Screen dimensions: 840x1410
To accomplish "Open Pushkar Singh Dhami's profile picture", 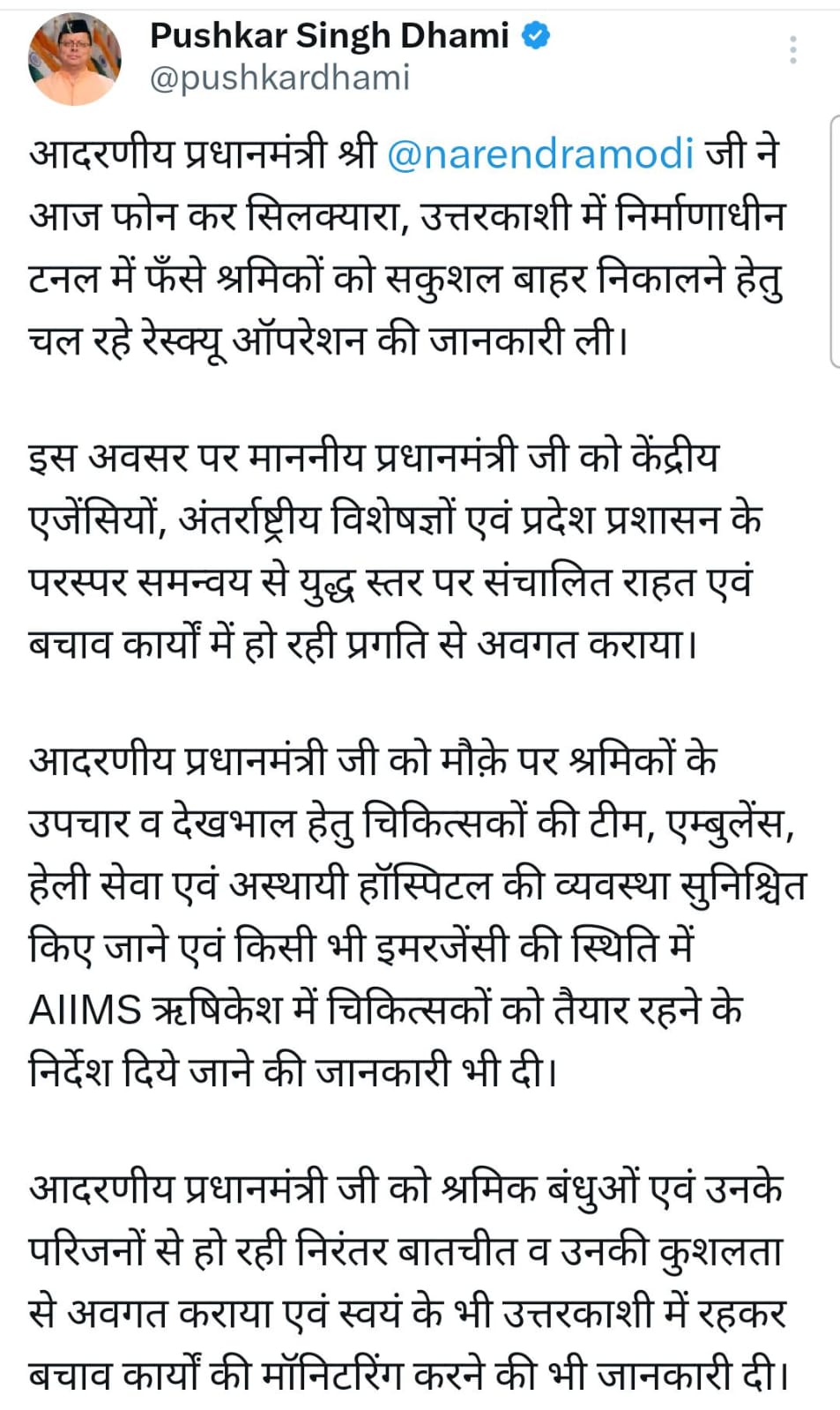I will click(x=74, y=60).
